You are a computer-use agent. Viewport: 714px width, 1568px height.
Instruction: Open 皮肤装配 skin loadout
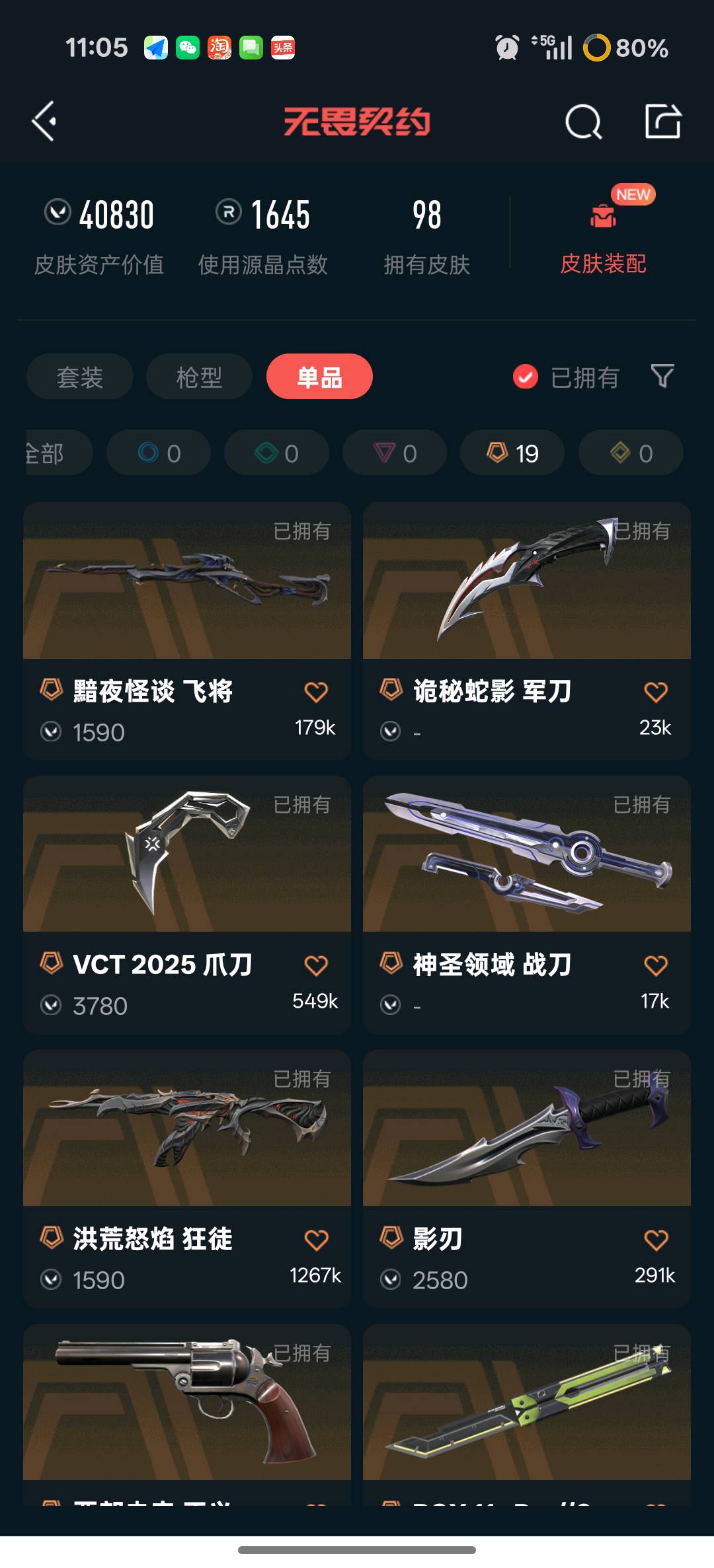pos(603,231)
